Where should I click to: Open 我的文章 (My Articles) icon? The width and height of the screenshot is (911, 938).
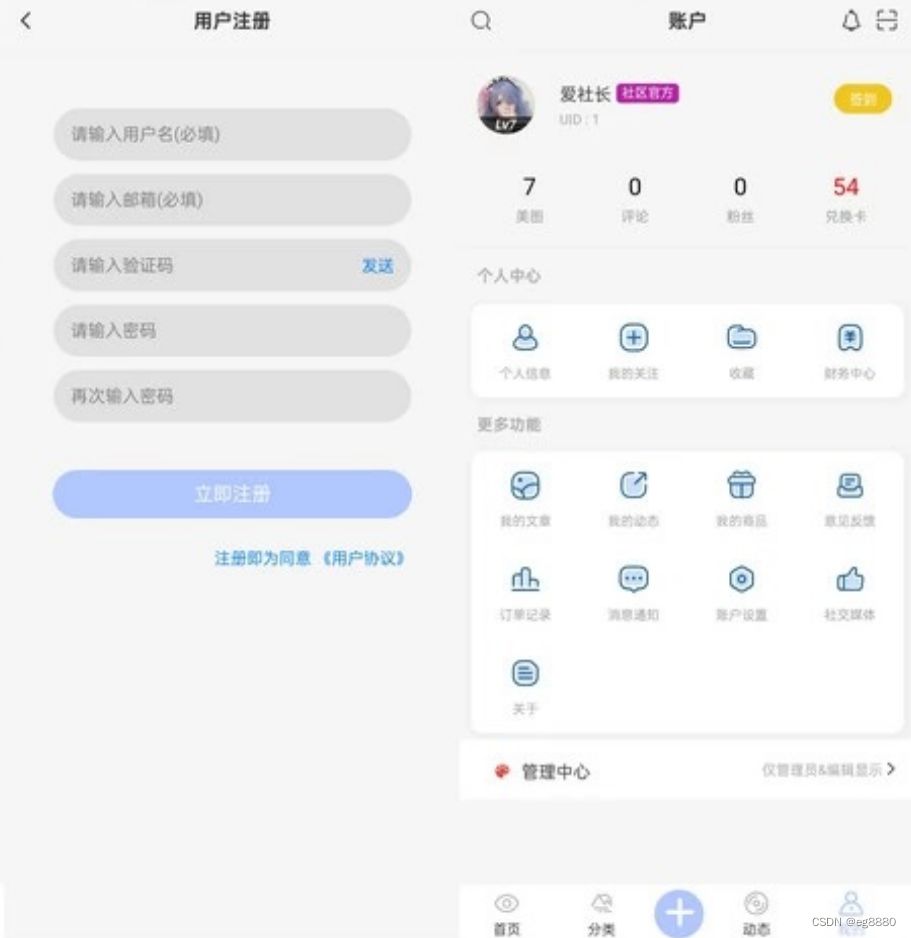524,485
